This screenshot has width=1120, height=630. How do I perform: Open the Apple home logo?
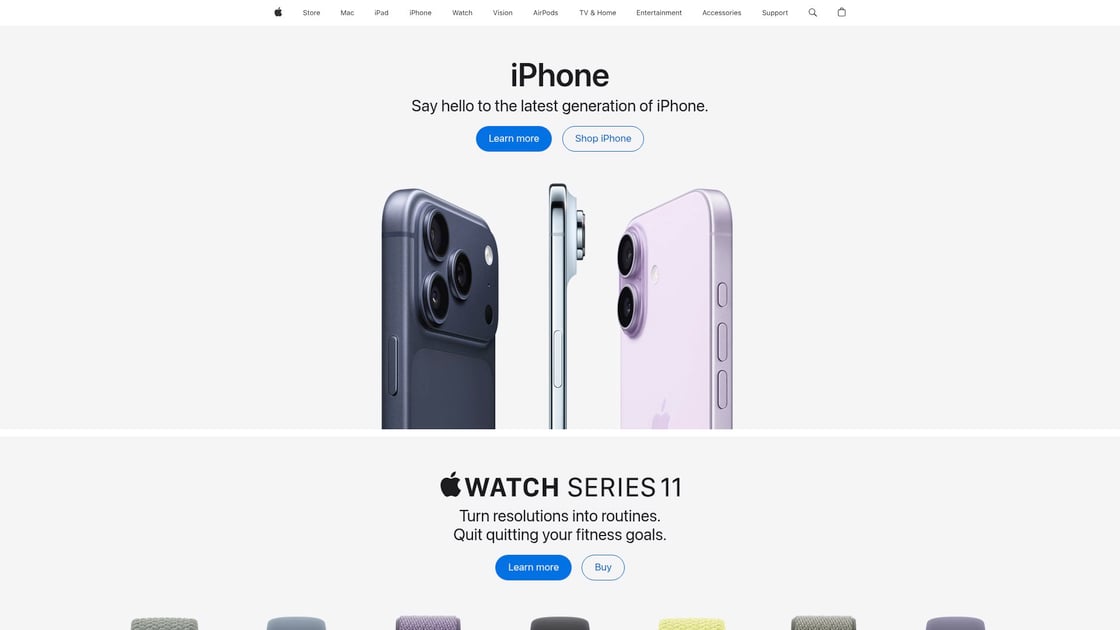278,13
